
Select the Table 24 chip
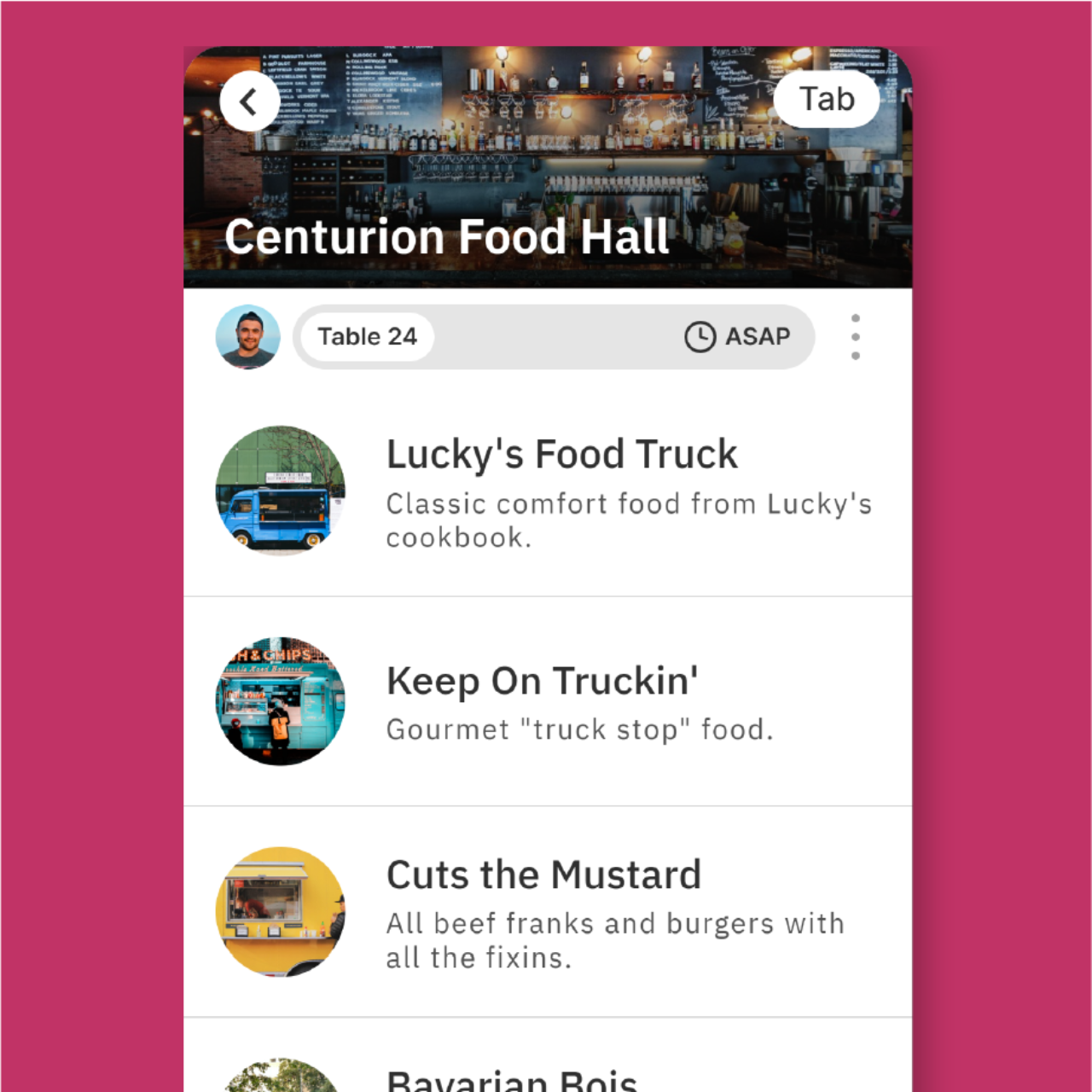coord(367,337)
